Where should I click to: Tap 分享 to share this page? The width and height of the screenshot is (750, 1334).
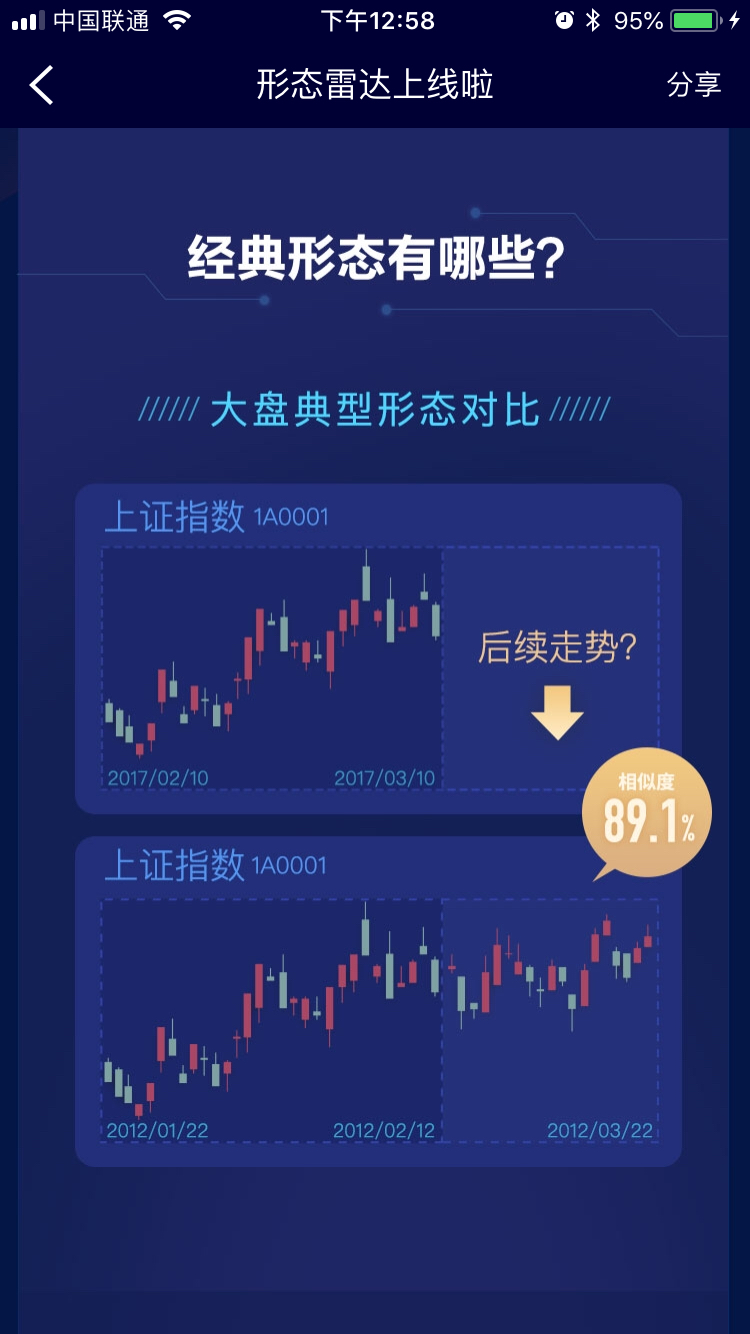[x=694, y=85]
